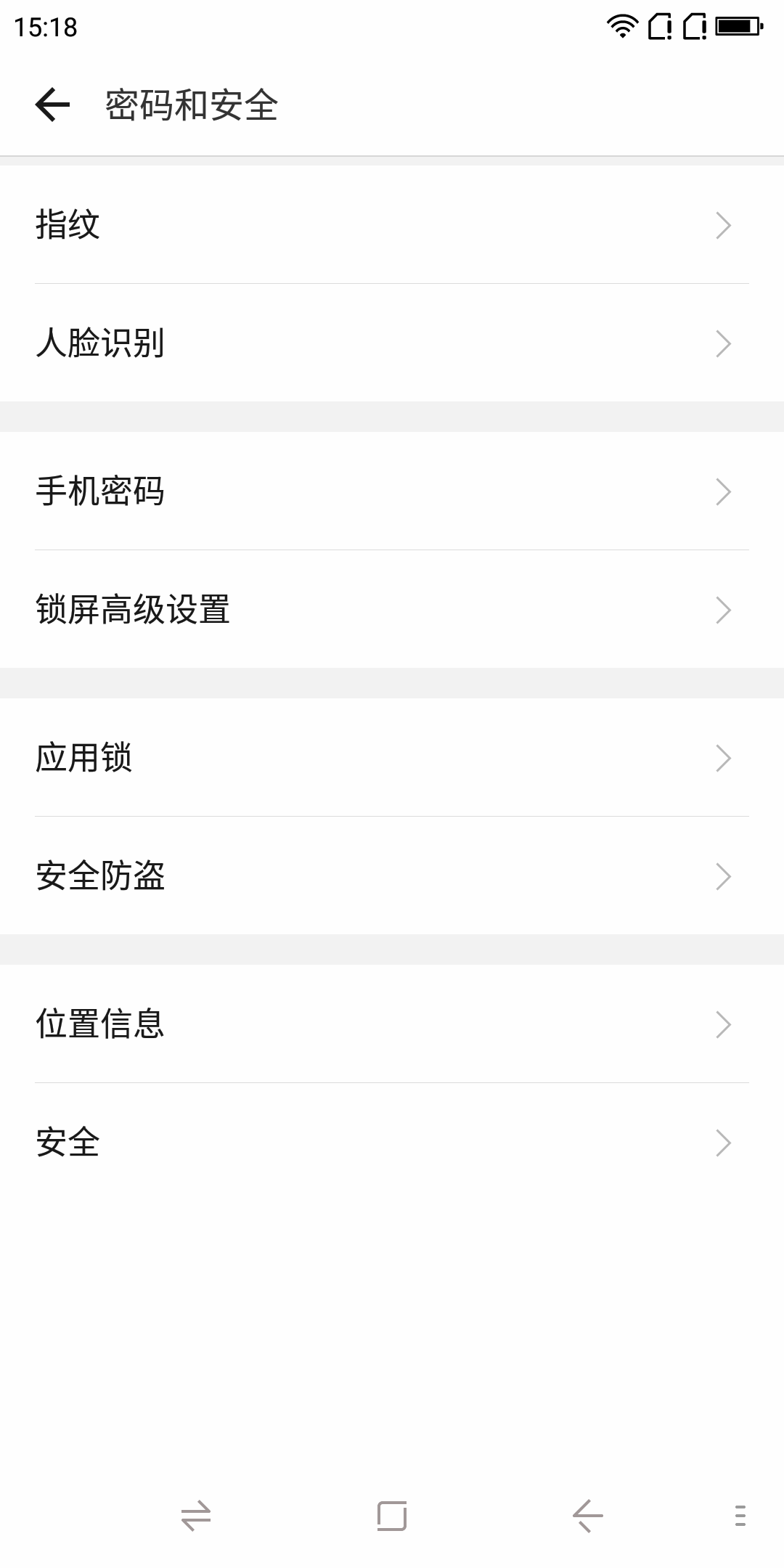Open 位置信息 settings
Viewport: 784px width, 1568px height.
(392, 1024)
